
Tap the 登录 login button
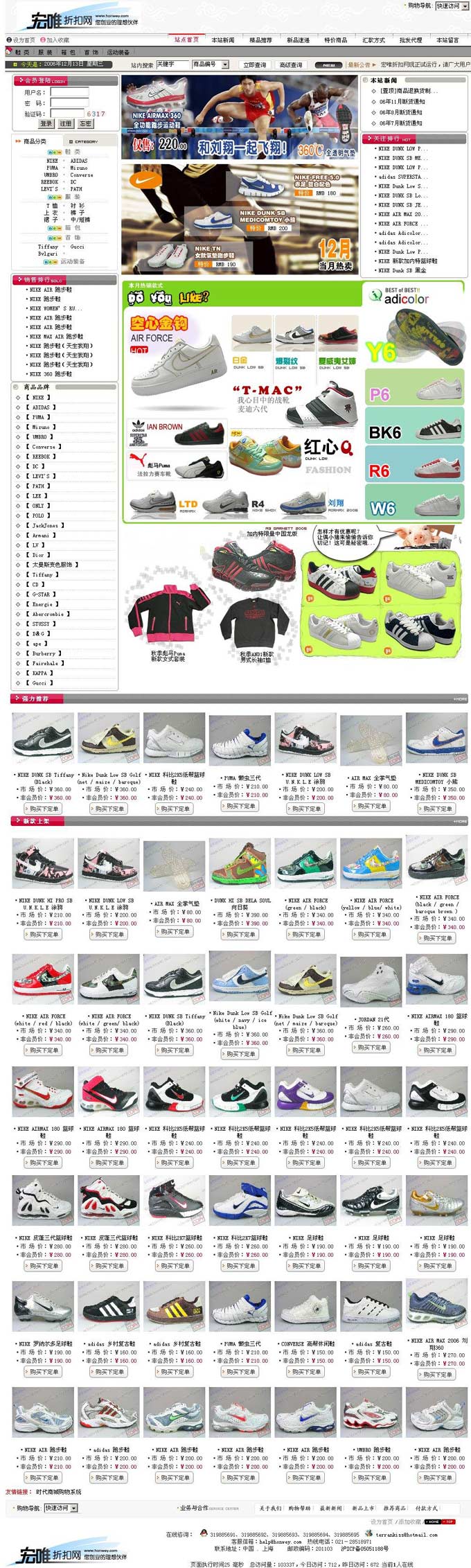coord(46,123)
